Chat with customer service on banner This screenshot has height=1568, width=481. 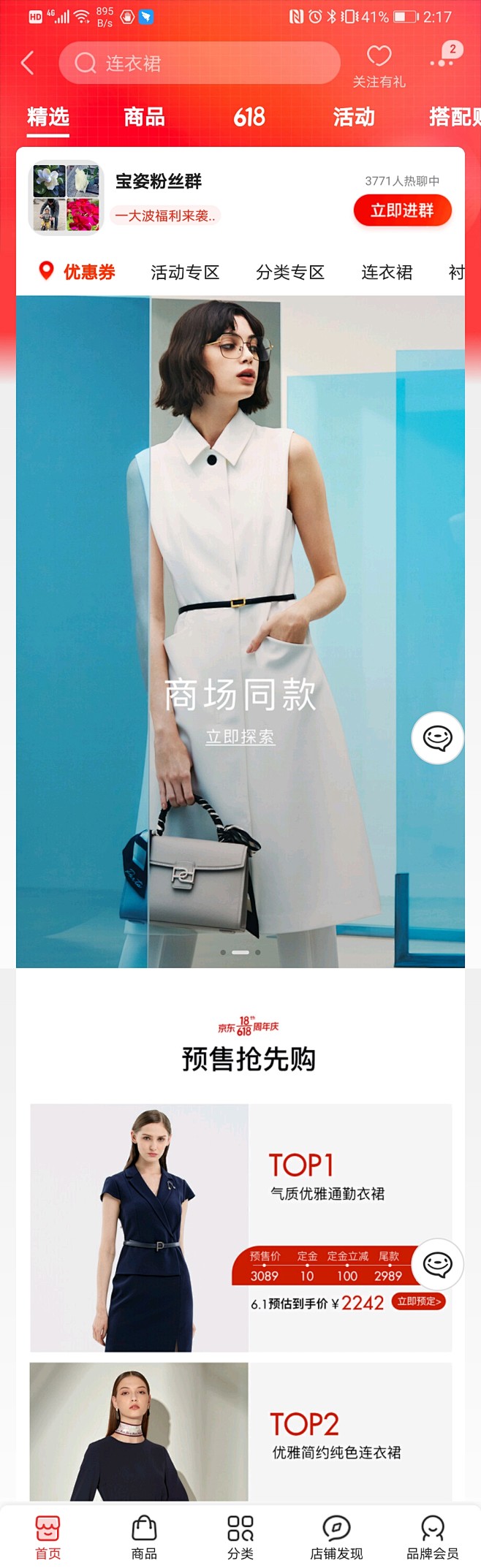(437, 738)
